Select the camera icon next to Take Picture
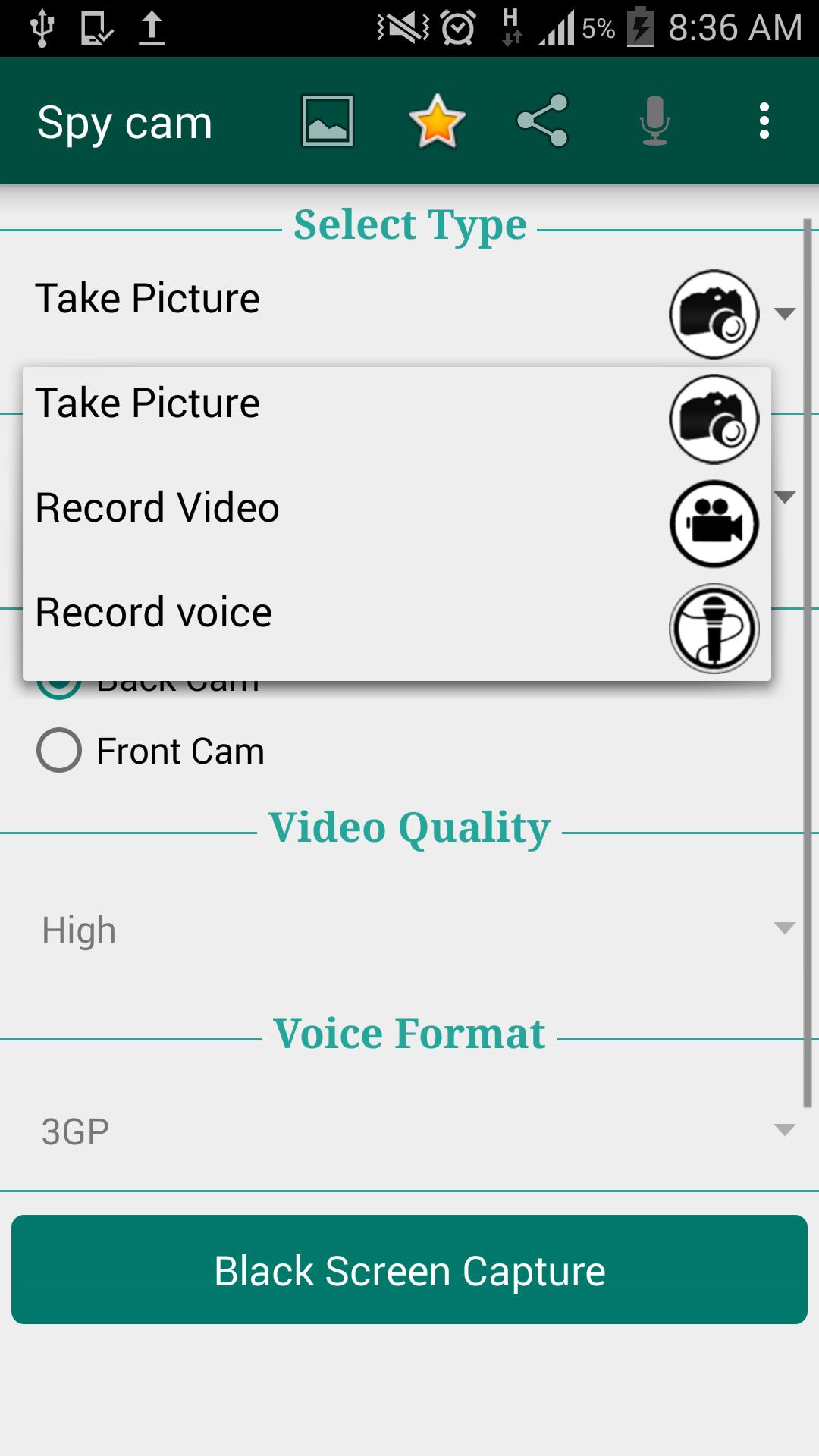This screenshot has width=819, height=1456. (x=714, y=314)
